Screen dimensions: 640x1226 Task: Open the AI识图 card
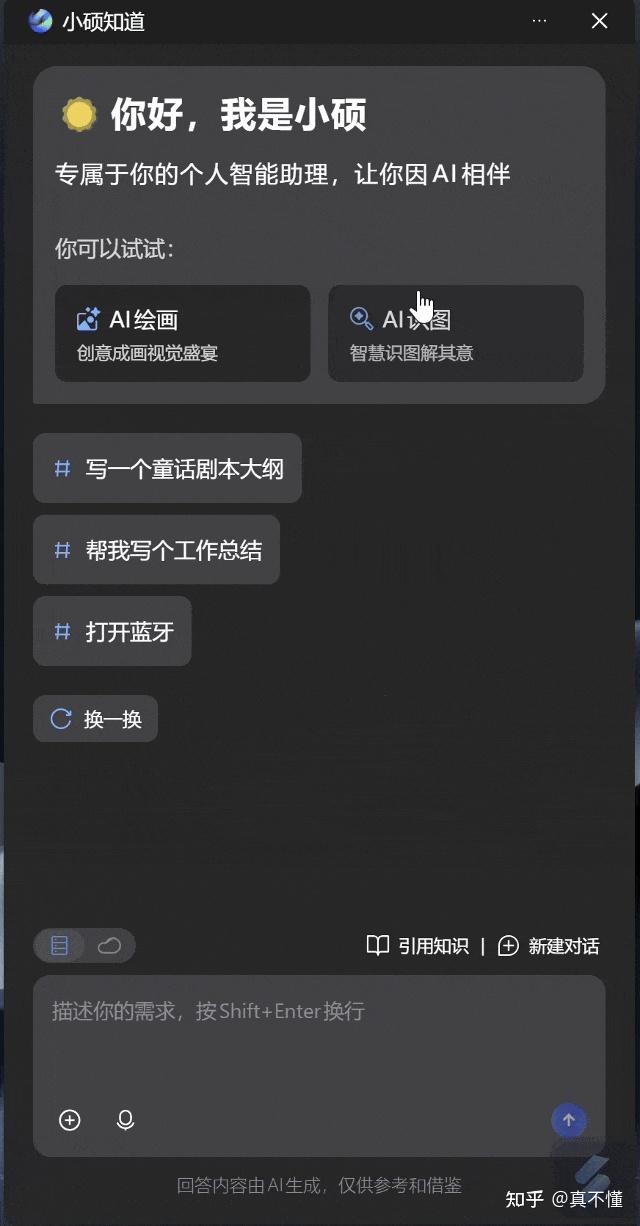(x=455, y=333)
